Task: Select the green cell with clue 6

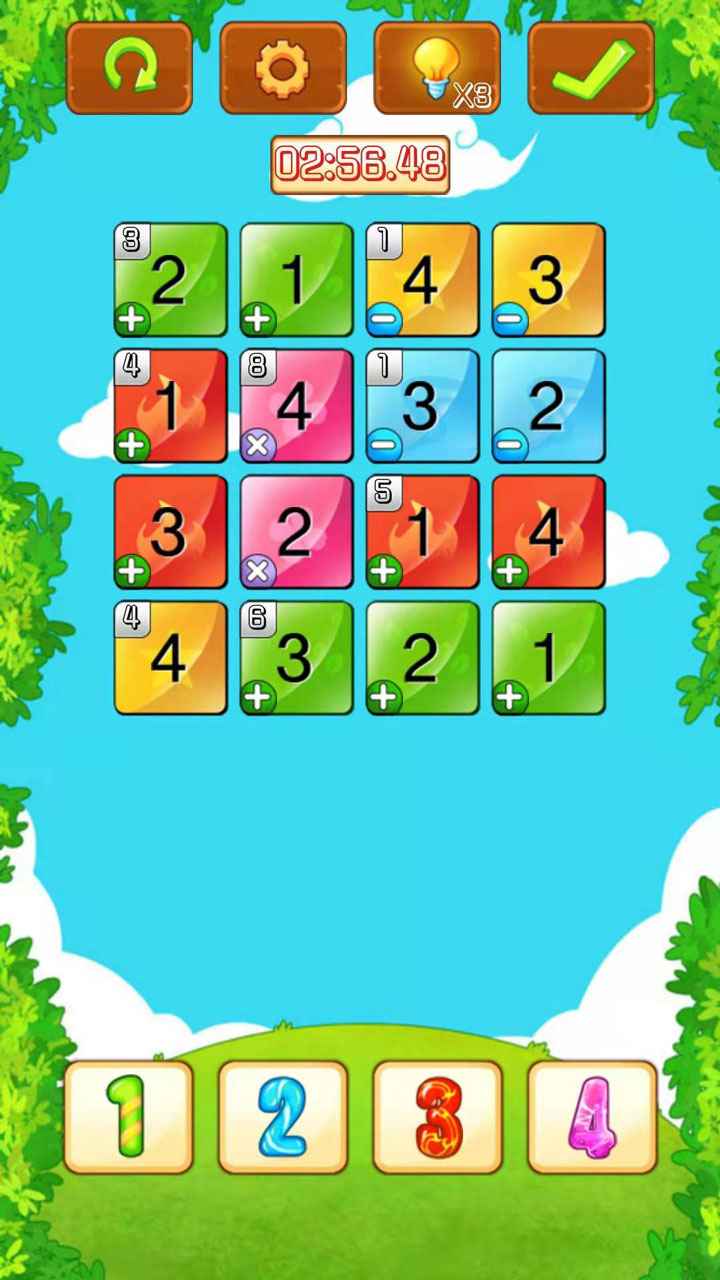Action: (297, 658)
